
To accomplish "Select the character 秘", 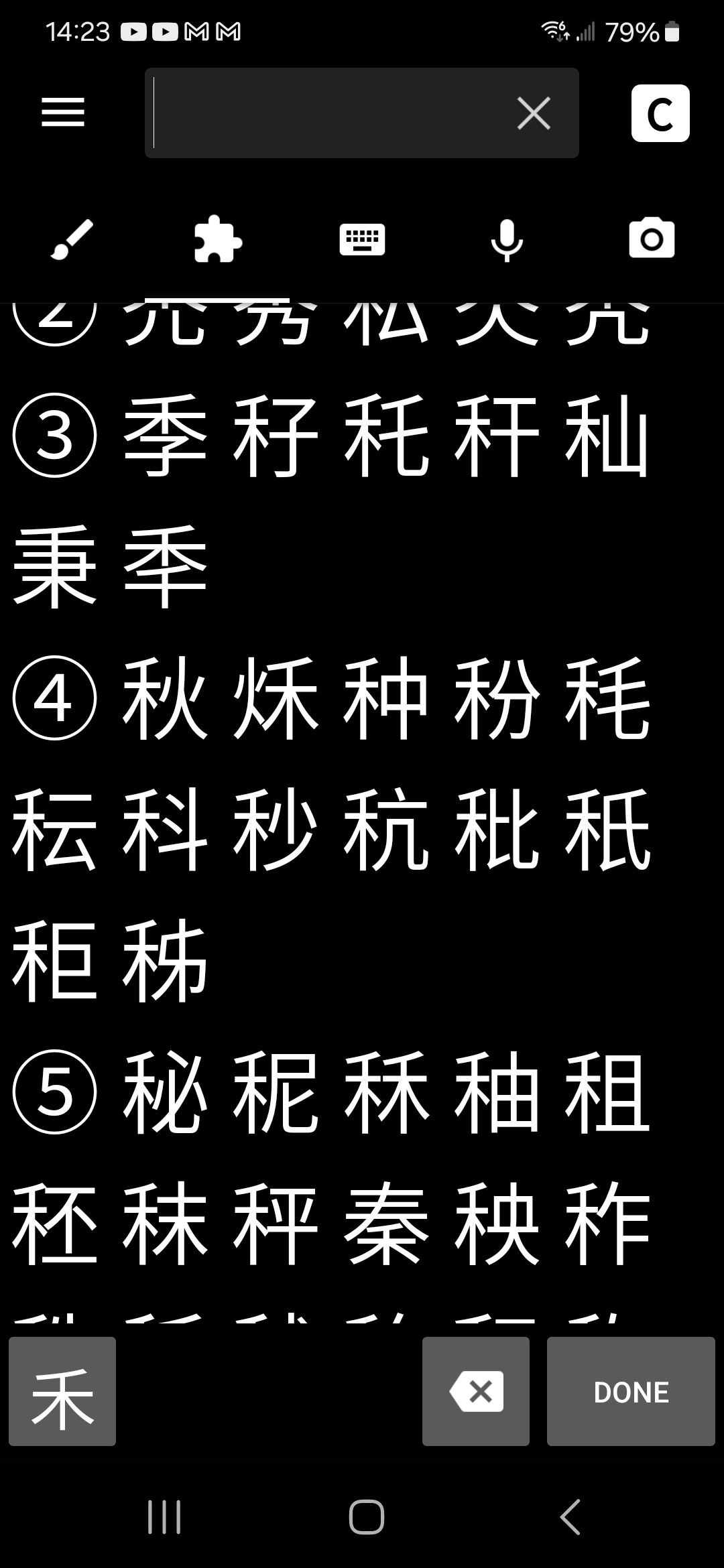I will click(165, 1092).
